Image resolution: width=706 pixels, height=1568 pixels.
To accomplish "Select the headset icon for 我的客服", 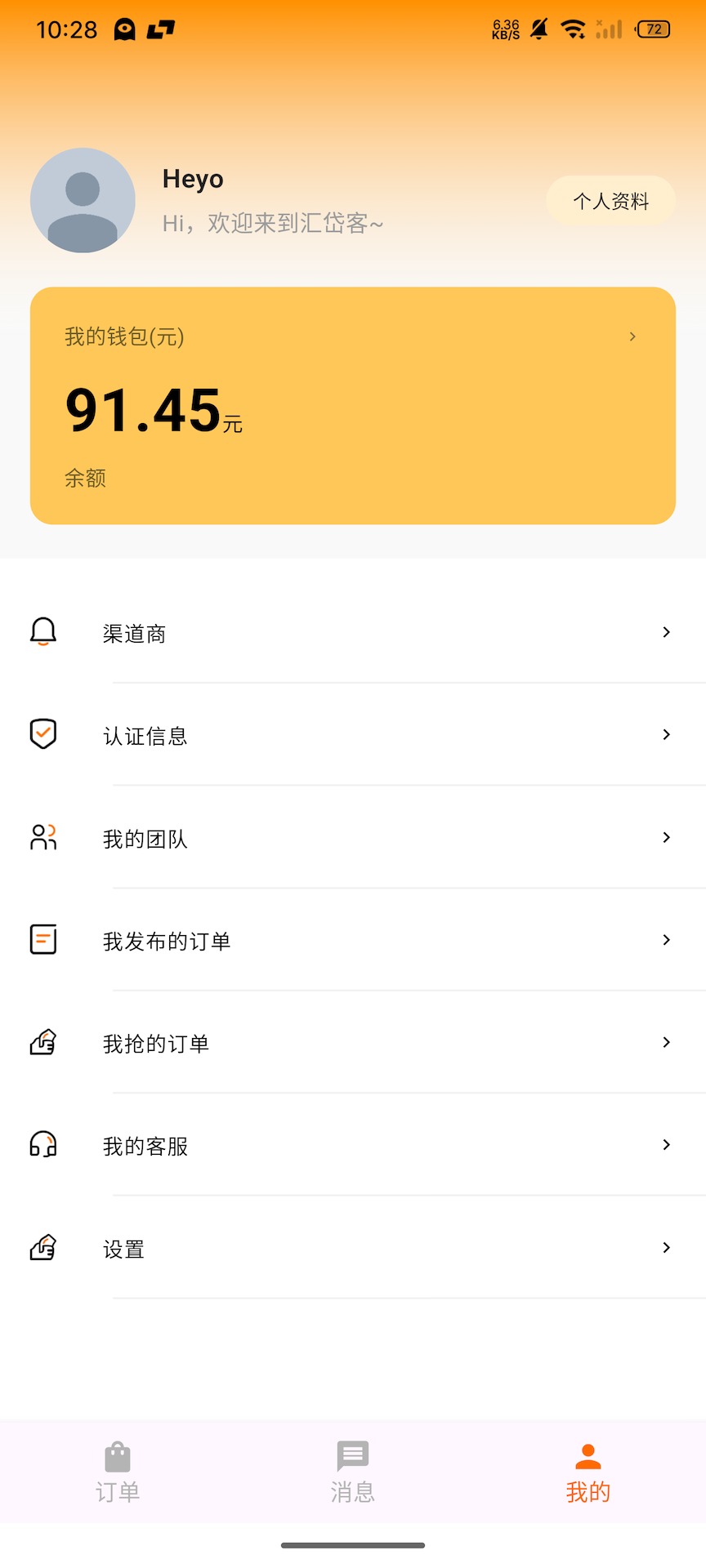I will tap(42, 1145).
